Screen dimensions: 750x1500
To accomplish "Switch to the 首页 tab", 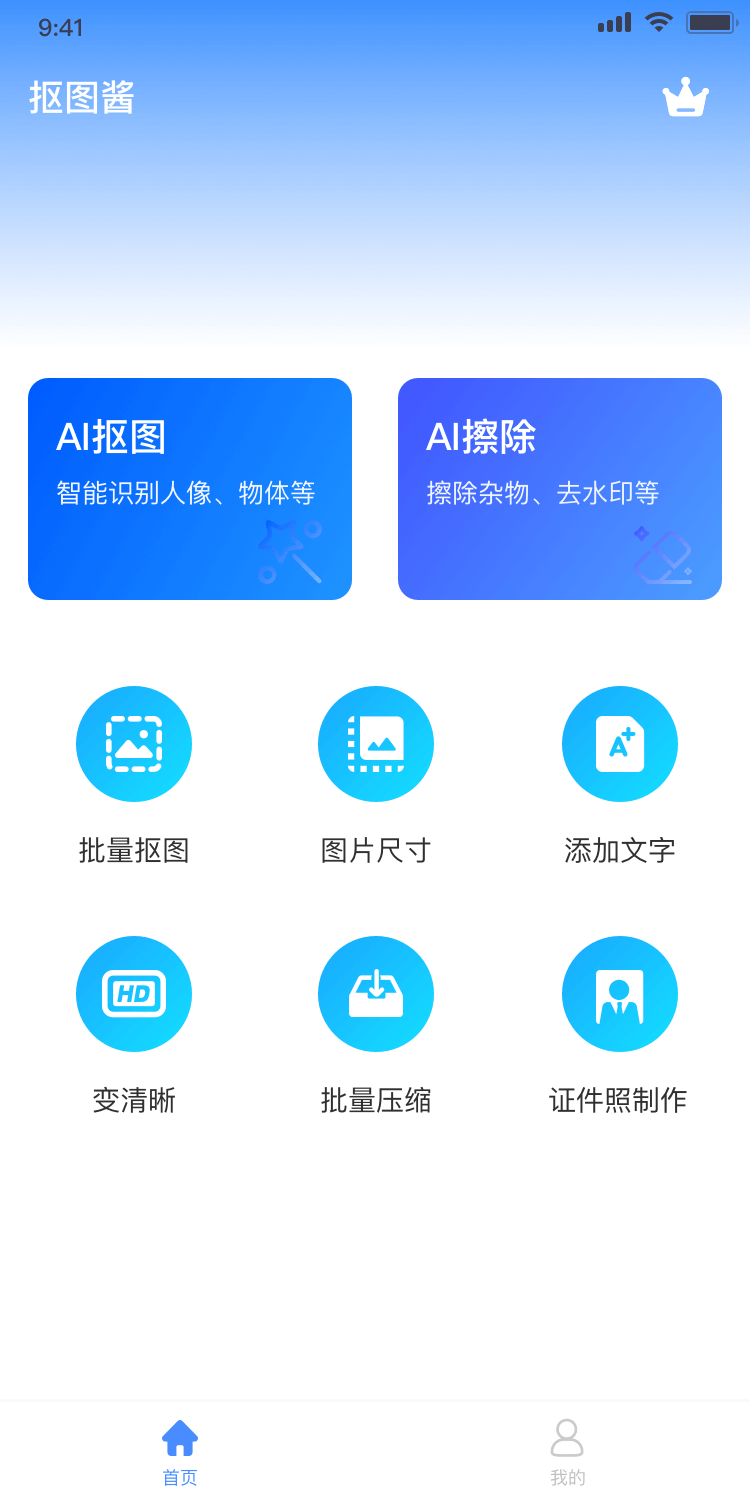I will coord(180,1452).
